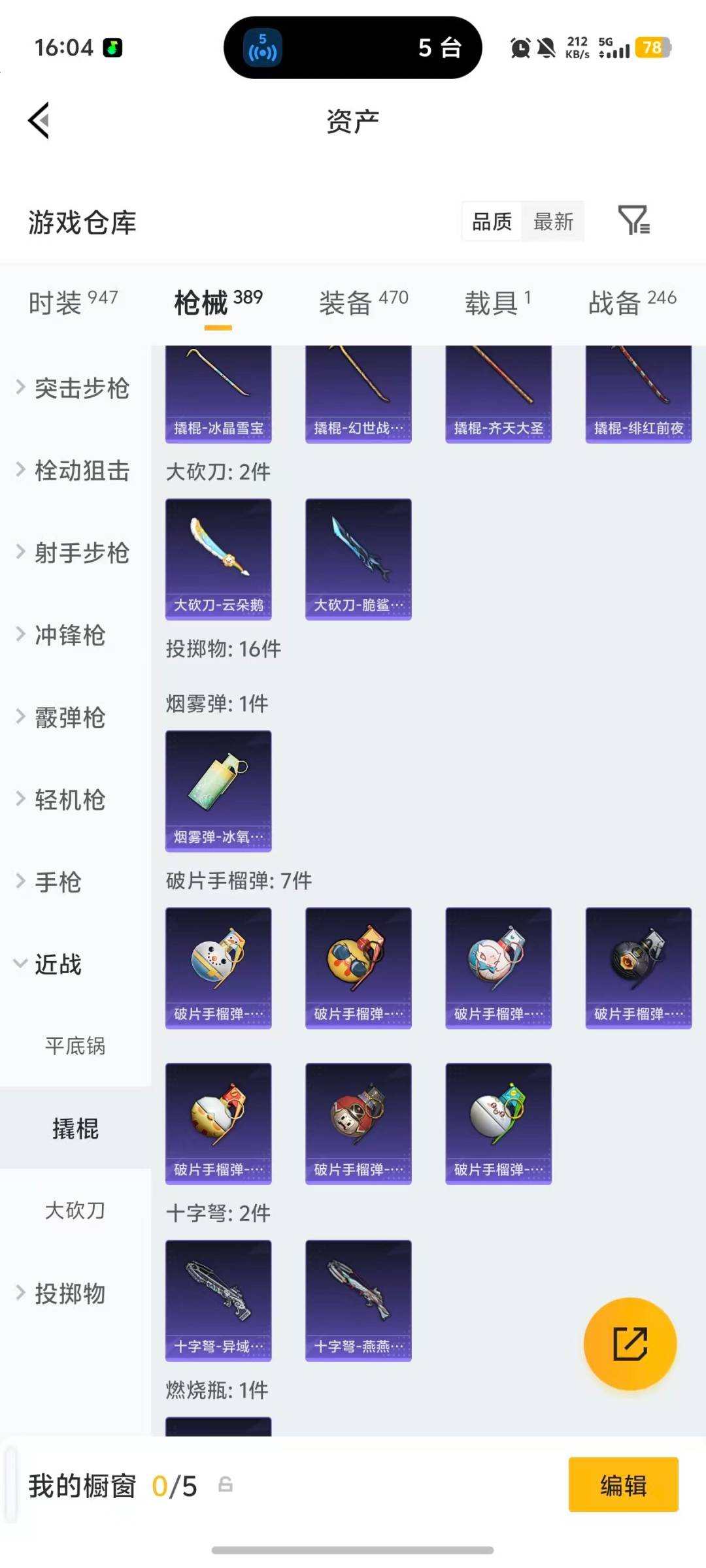Open the filter panel via the funnel icon
The height and width of the screenshot is (1568, 706).
(633, 222)
